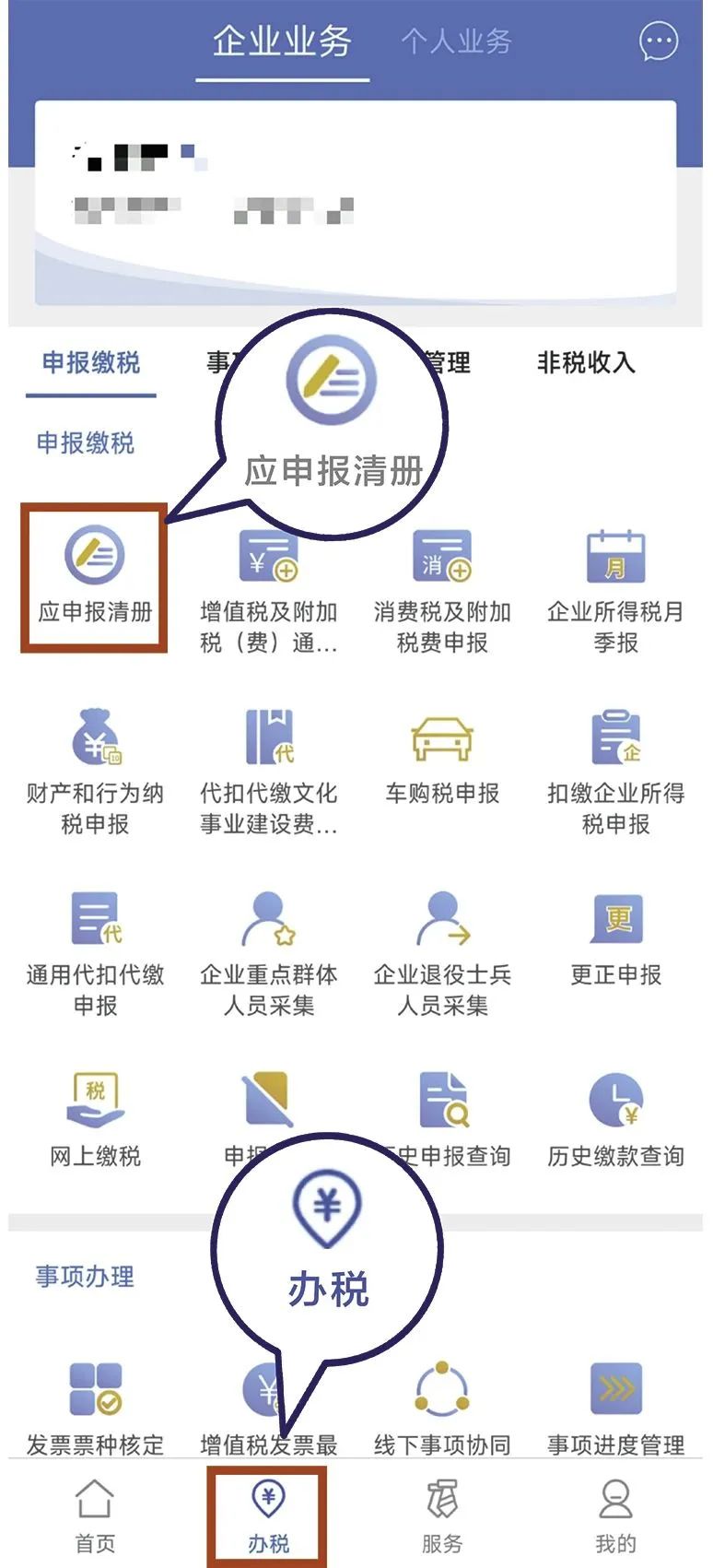Open 增值税及附加税（费）申报
The height and width of the screenshot is (1568, 713).
(x=269, y=591)
